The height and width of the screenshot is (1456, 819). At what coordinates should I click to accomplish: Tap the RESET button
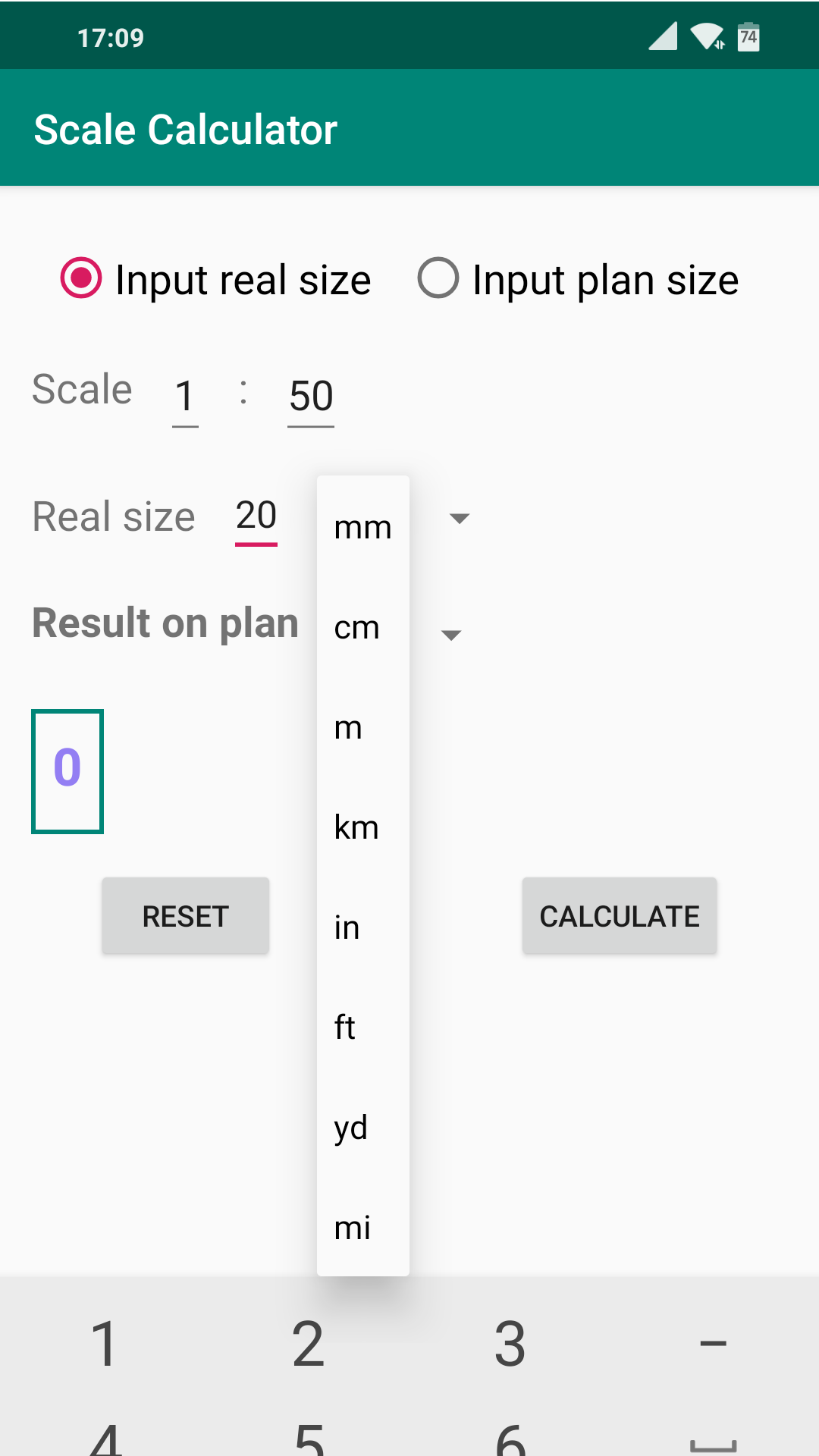pyautogui.click(x=186, y=916)
